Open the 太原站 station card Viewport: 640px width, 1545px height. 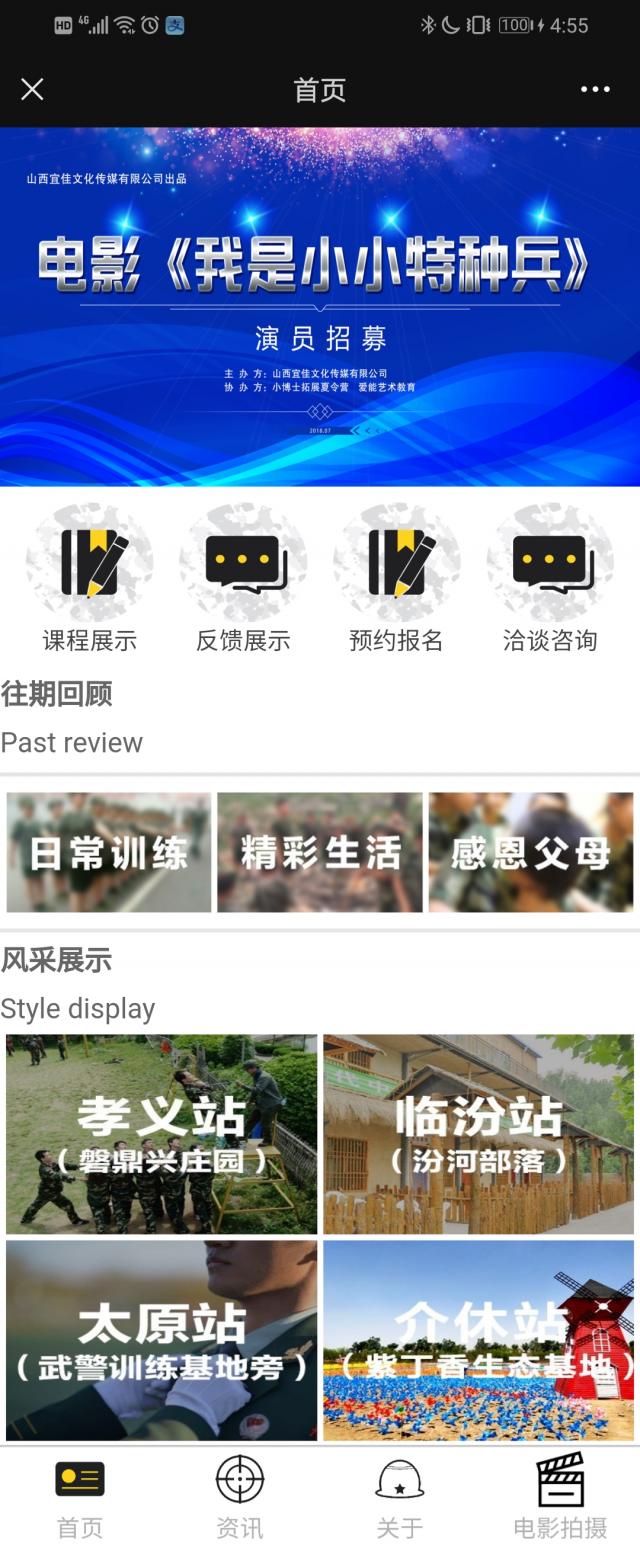click(162, 1340)
